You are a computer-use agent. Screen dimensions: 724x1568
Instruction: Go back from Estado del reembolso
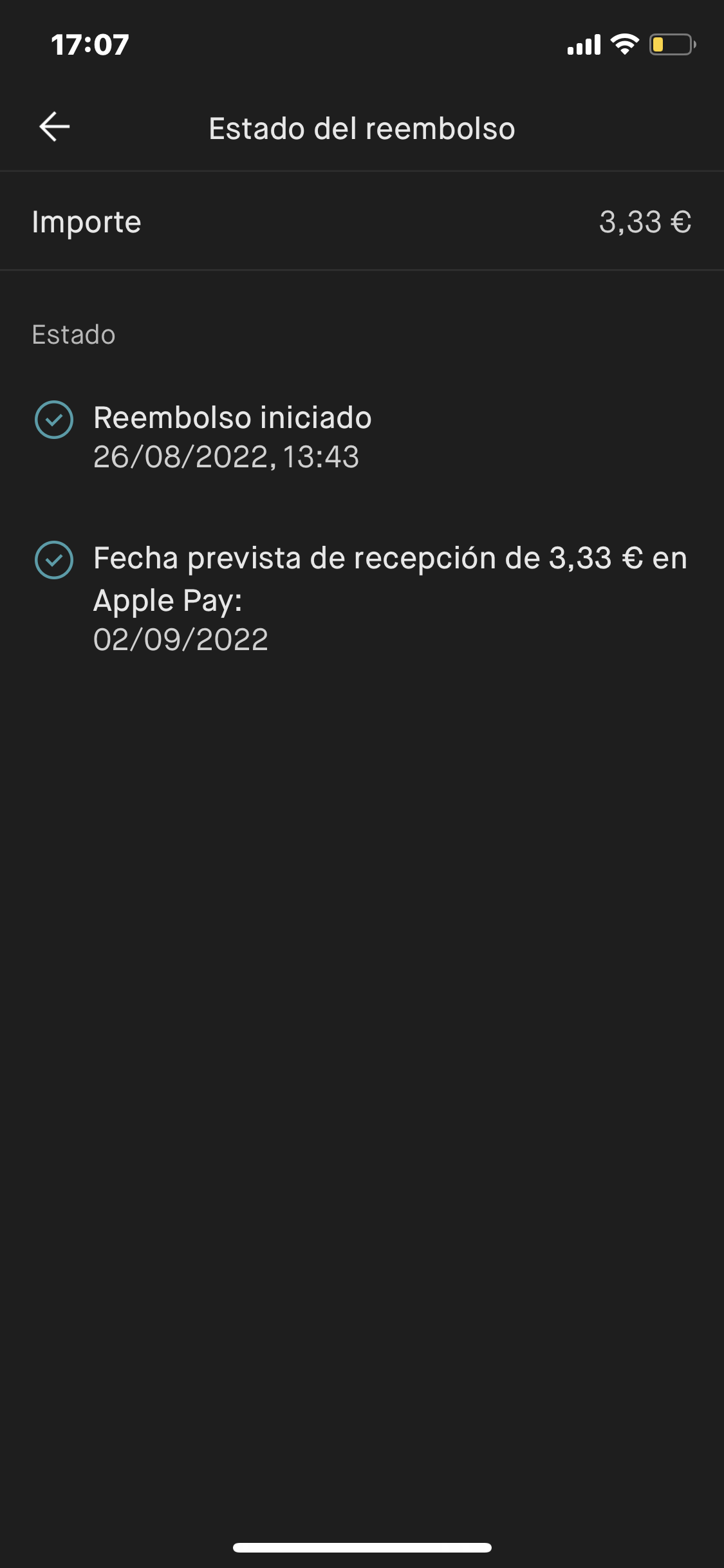coord(55,127)
